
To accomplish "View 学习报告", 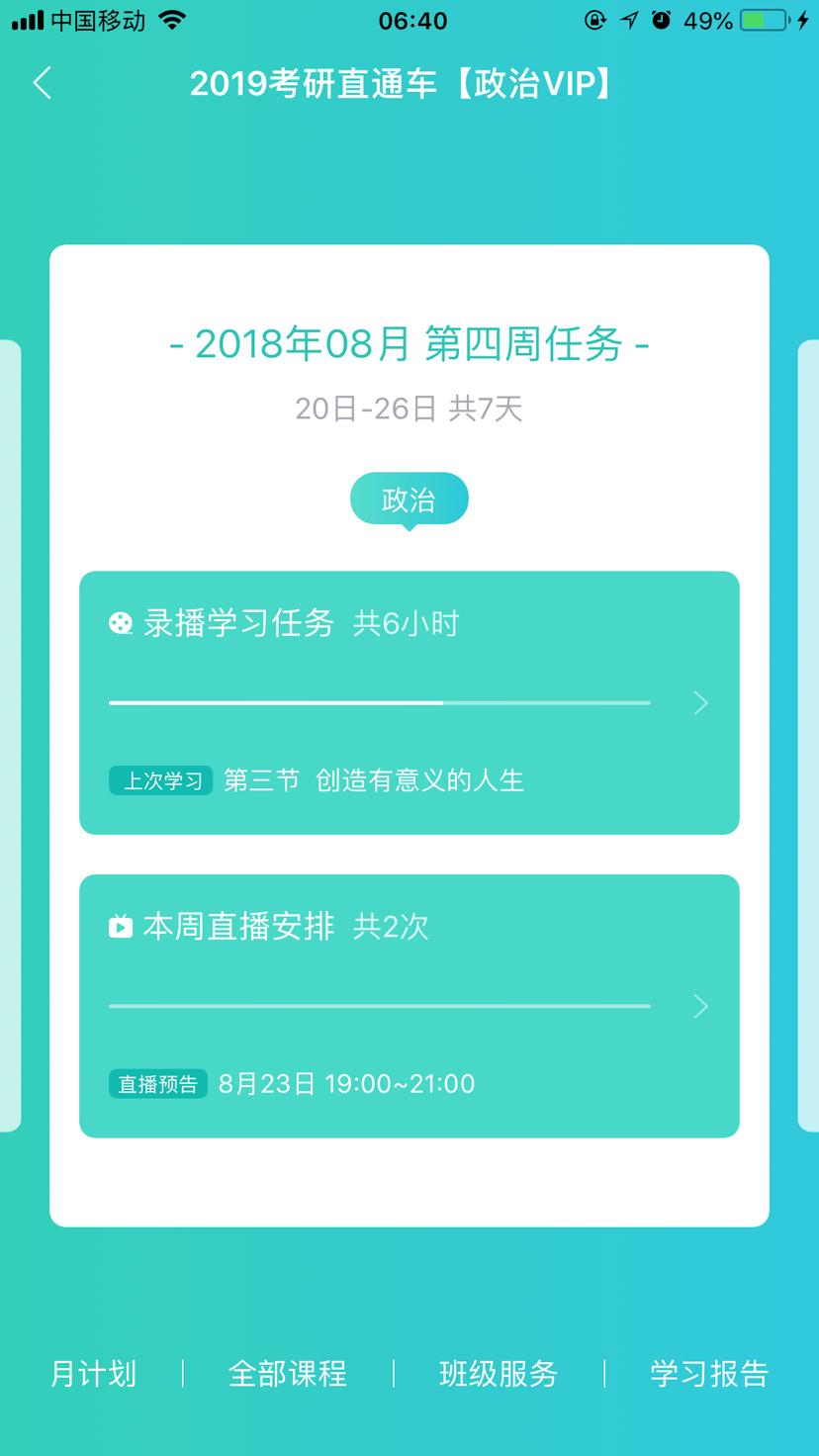I will coord(709,1373).
